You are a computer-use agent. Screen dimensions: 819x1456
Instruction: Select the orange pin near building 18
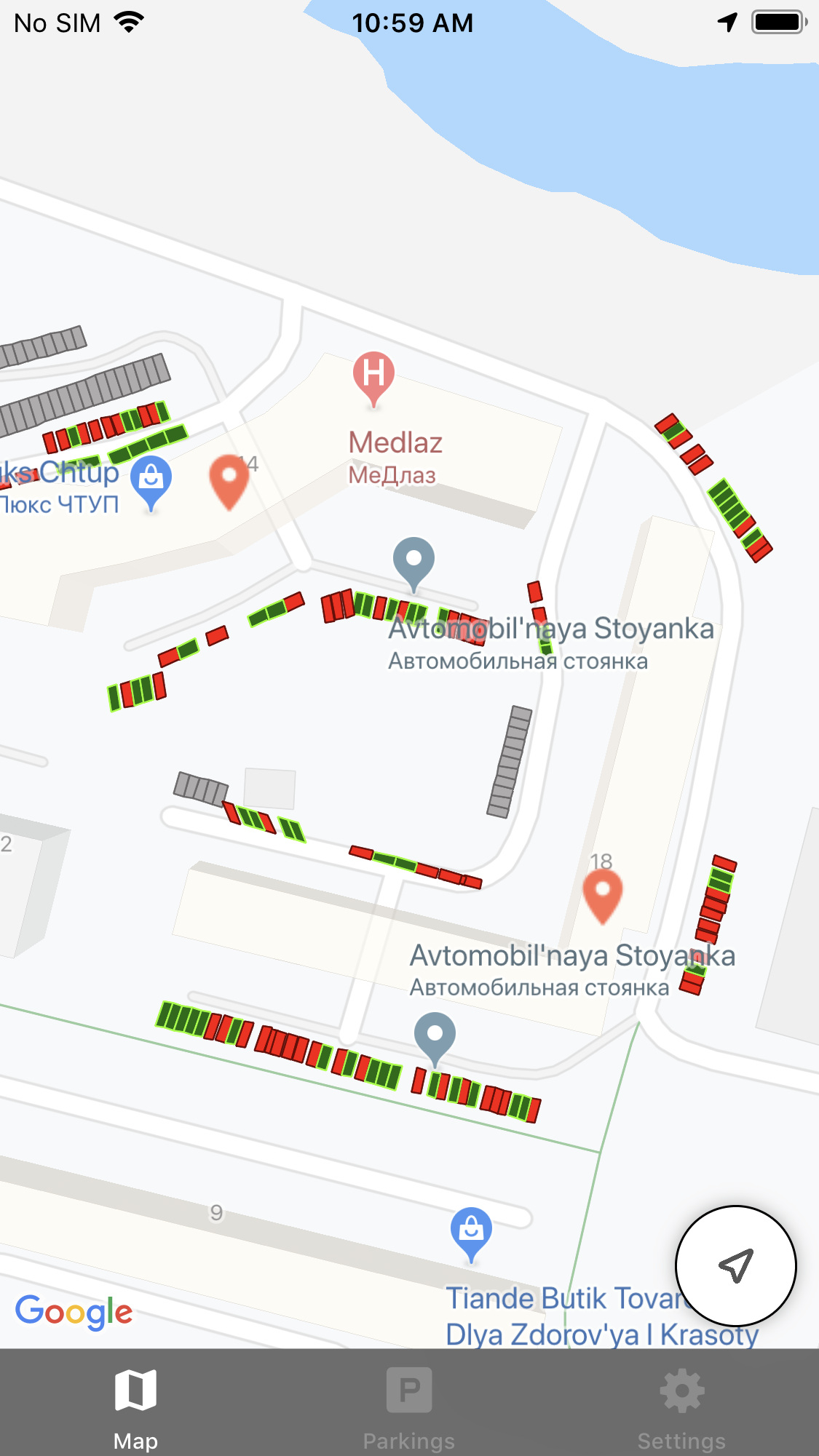[x=602, y=894]
